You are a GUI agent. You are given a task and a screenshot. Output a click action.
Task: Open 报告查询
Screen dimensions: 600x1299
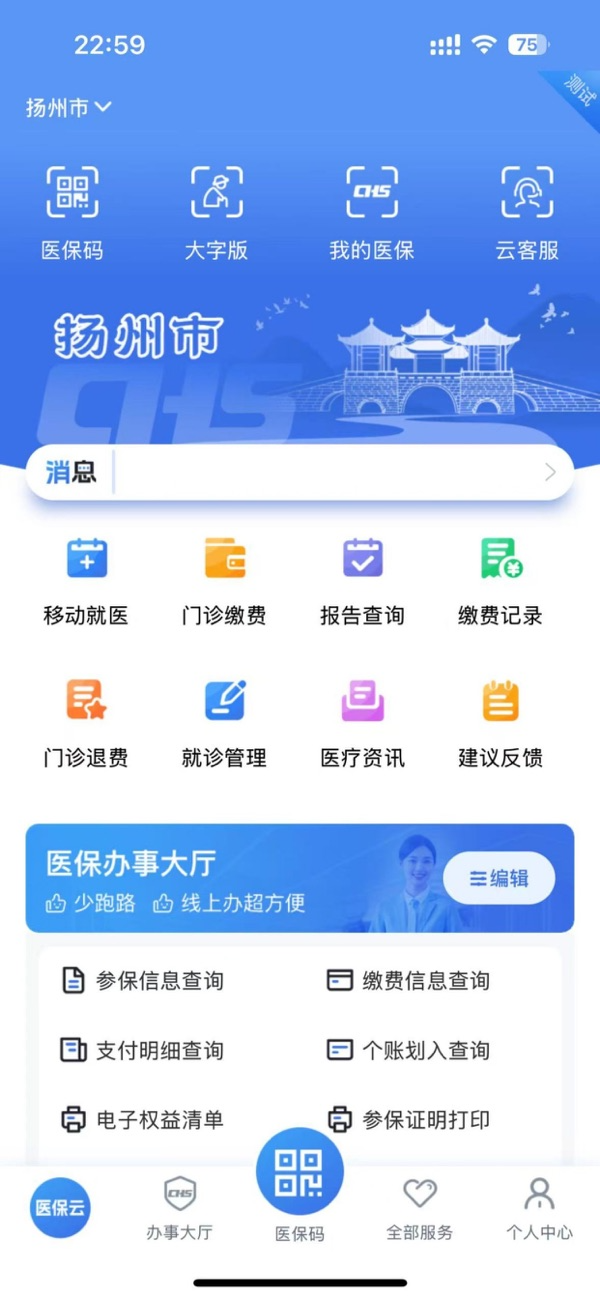(x=362, y=582)
